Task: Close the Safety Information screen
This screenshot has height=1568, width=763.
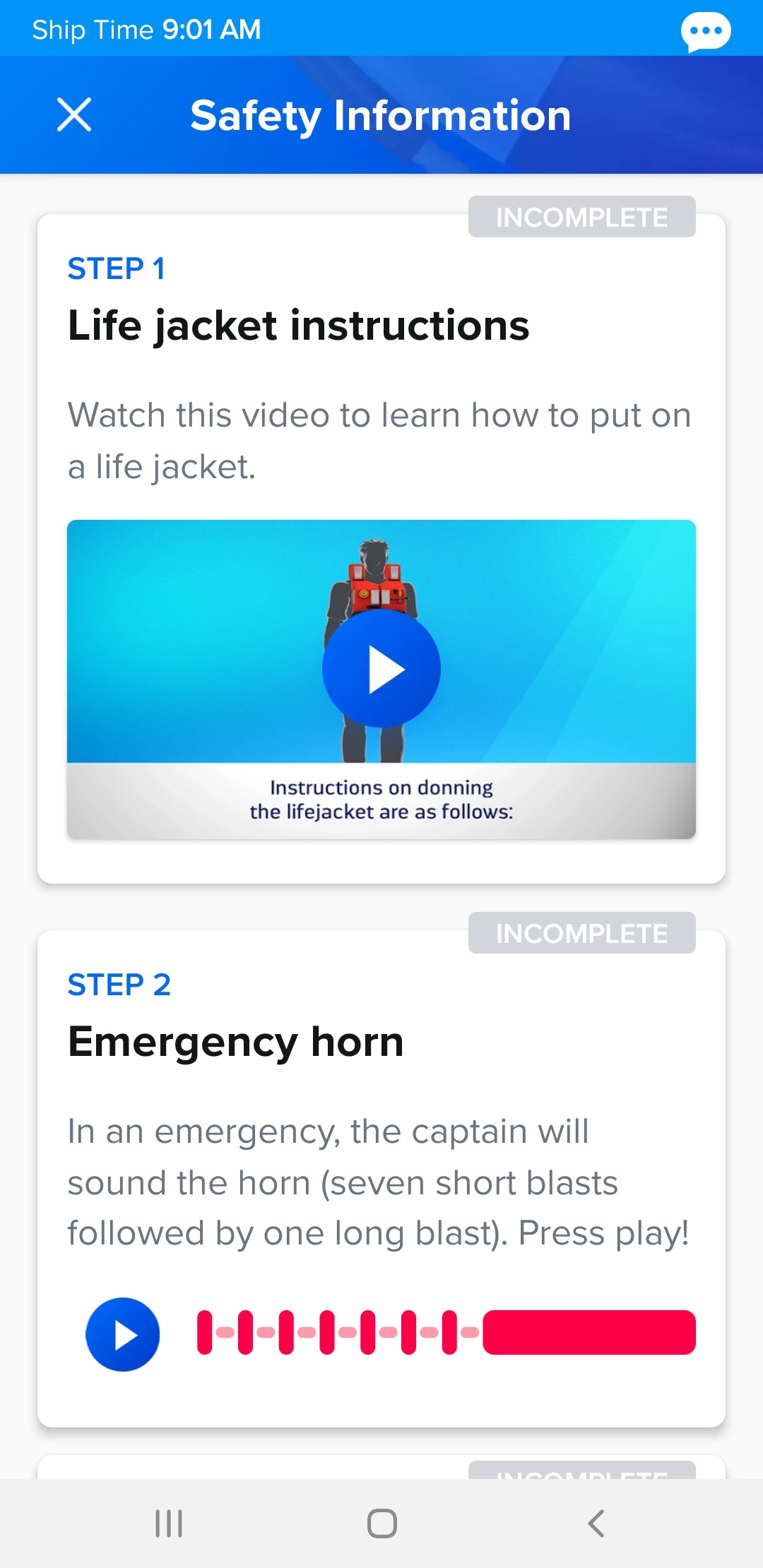Action: pos(74,115)
